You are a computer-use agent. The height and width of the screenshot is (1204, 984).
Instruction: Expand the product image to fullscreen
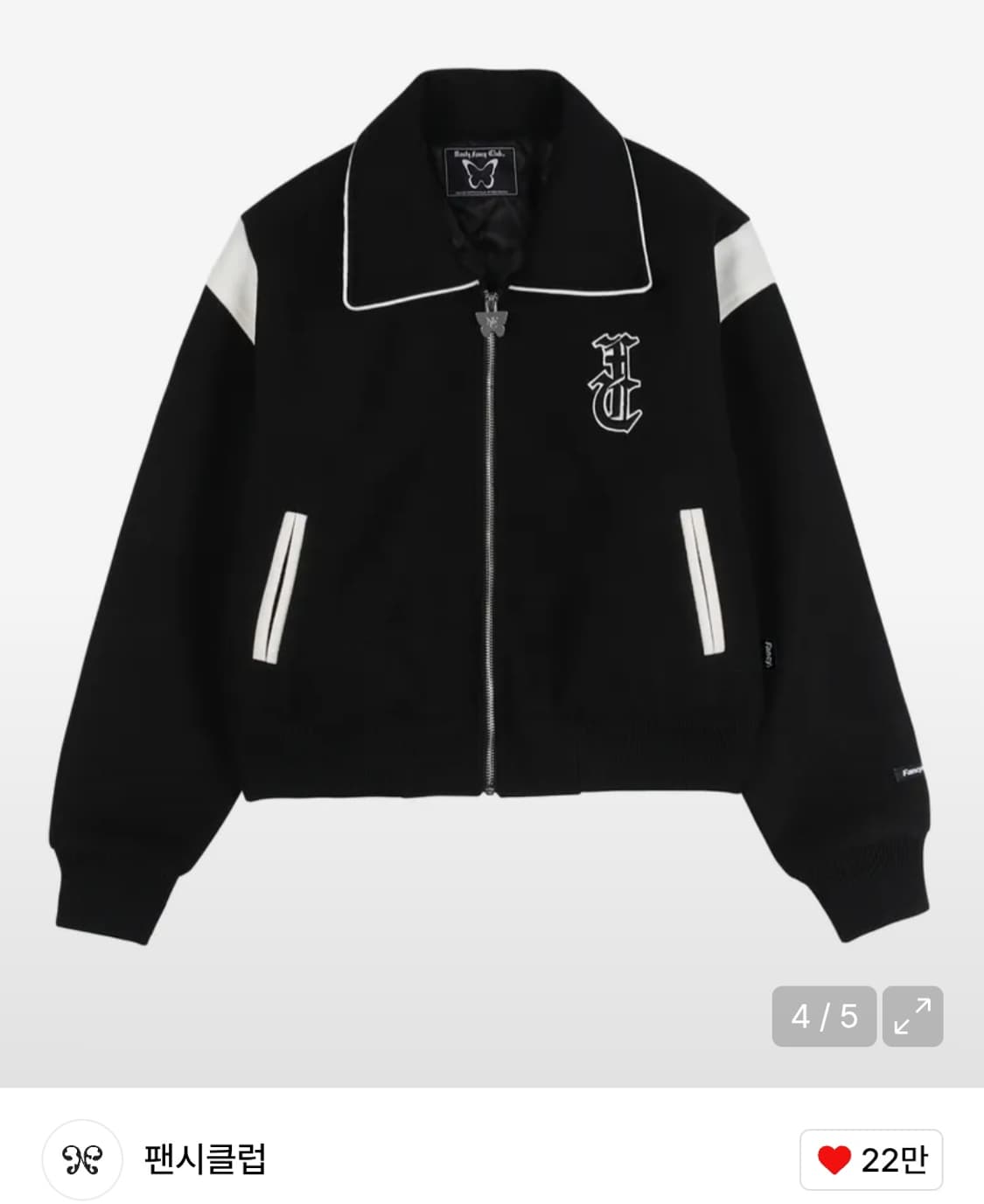point(912,1016)
